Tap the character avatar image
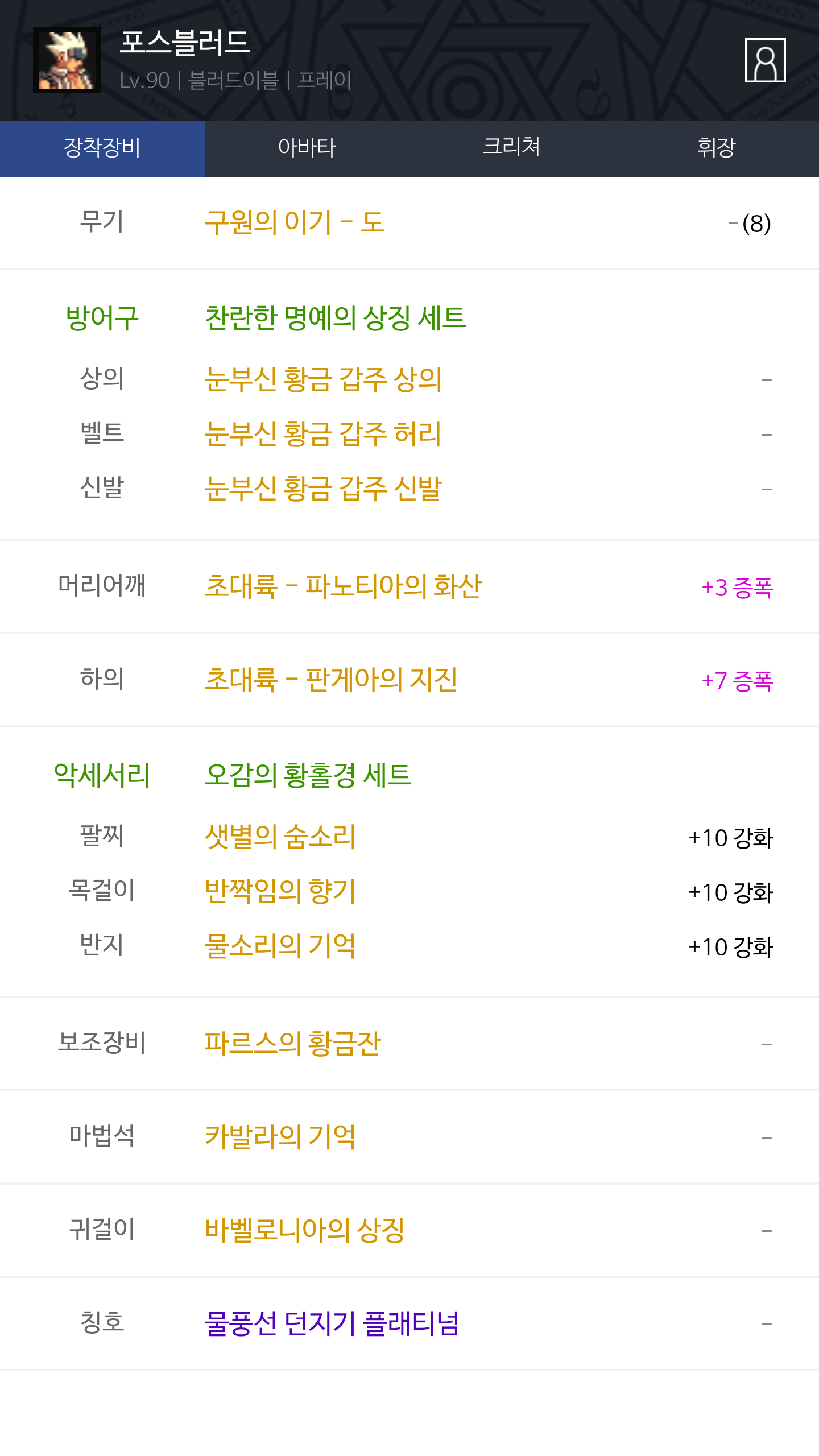Viewport: 819px width, 1456px height. [67, 60]
